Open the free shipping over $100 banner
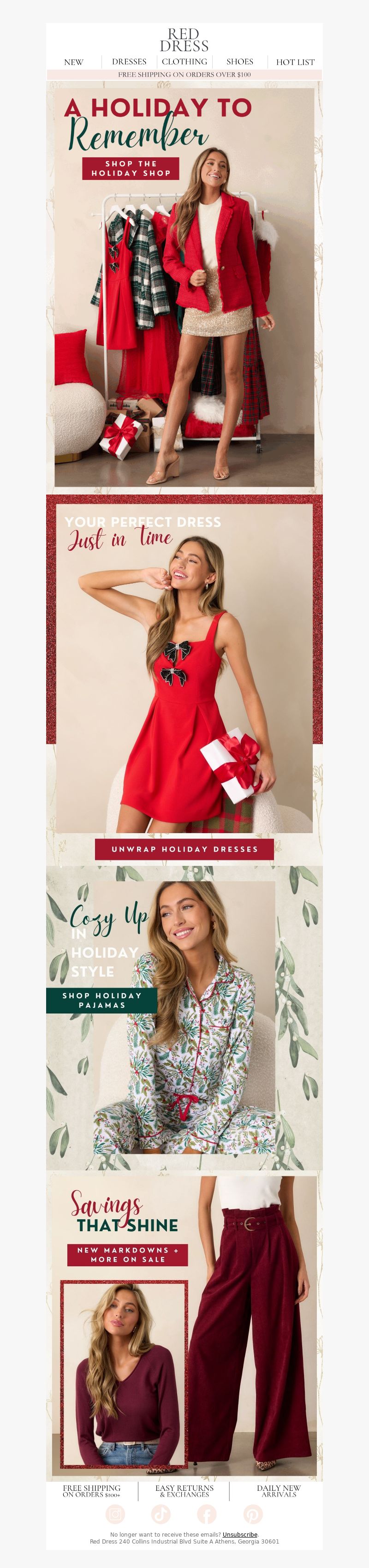Viewport: 369px width, 1568px height. (184, 75)
